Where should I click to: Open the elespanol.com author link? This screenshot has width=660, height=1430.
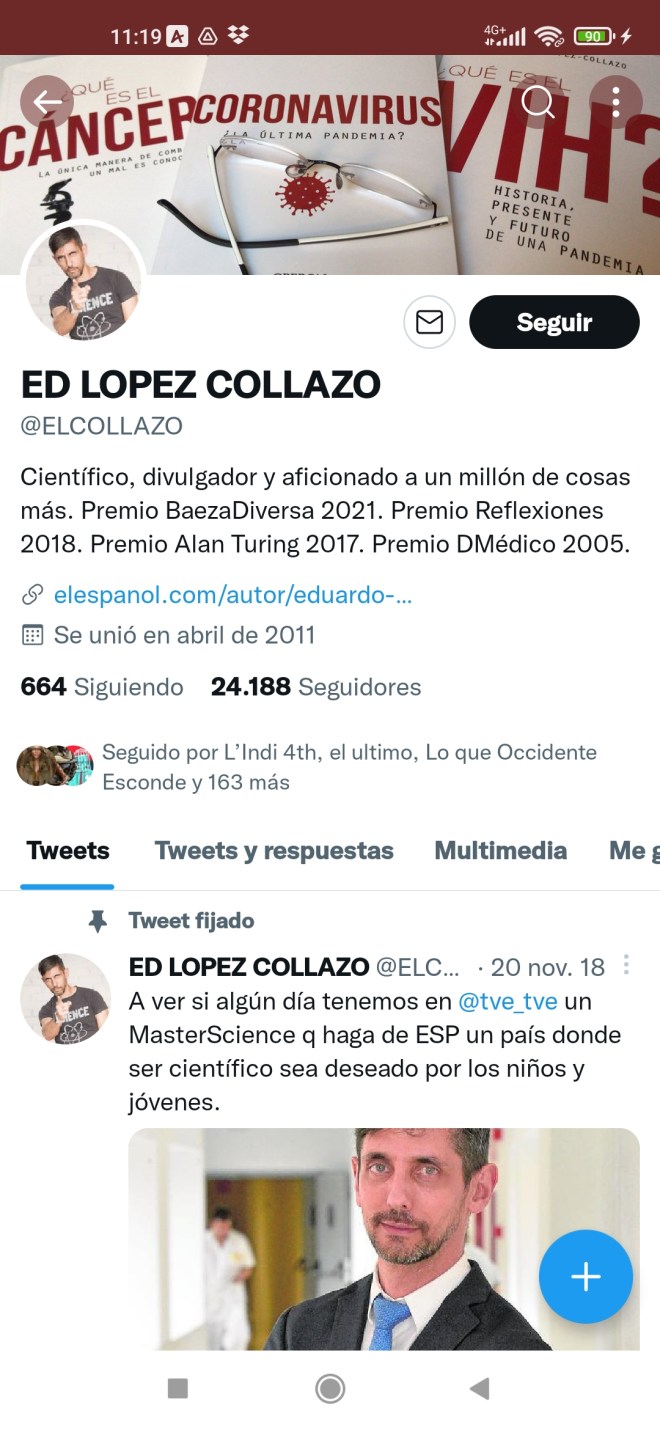click(232, 595)
